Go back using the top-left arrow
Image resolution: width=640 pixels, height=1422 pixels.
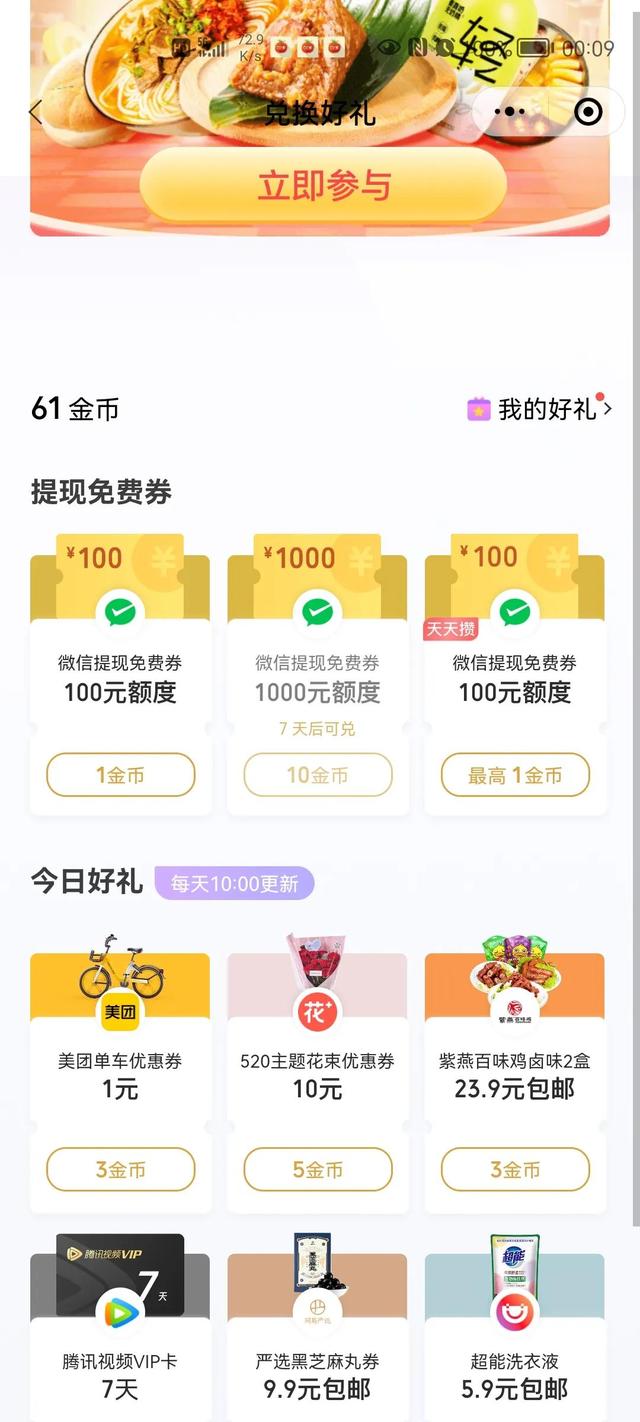36,112
